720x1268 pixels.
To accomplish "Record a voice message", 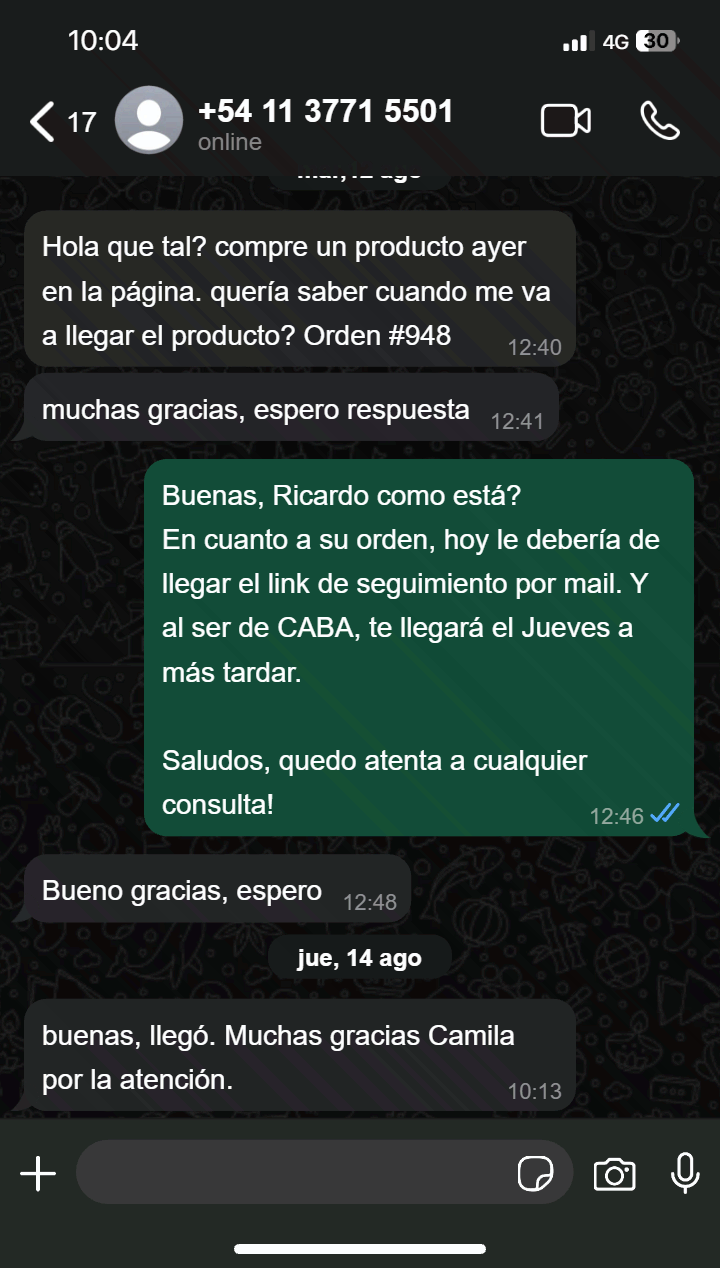I will 685,1173.
